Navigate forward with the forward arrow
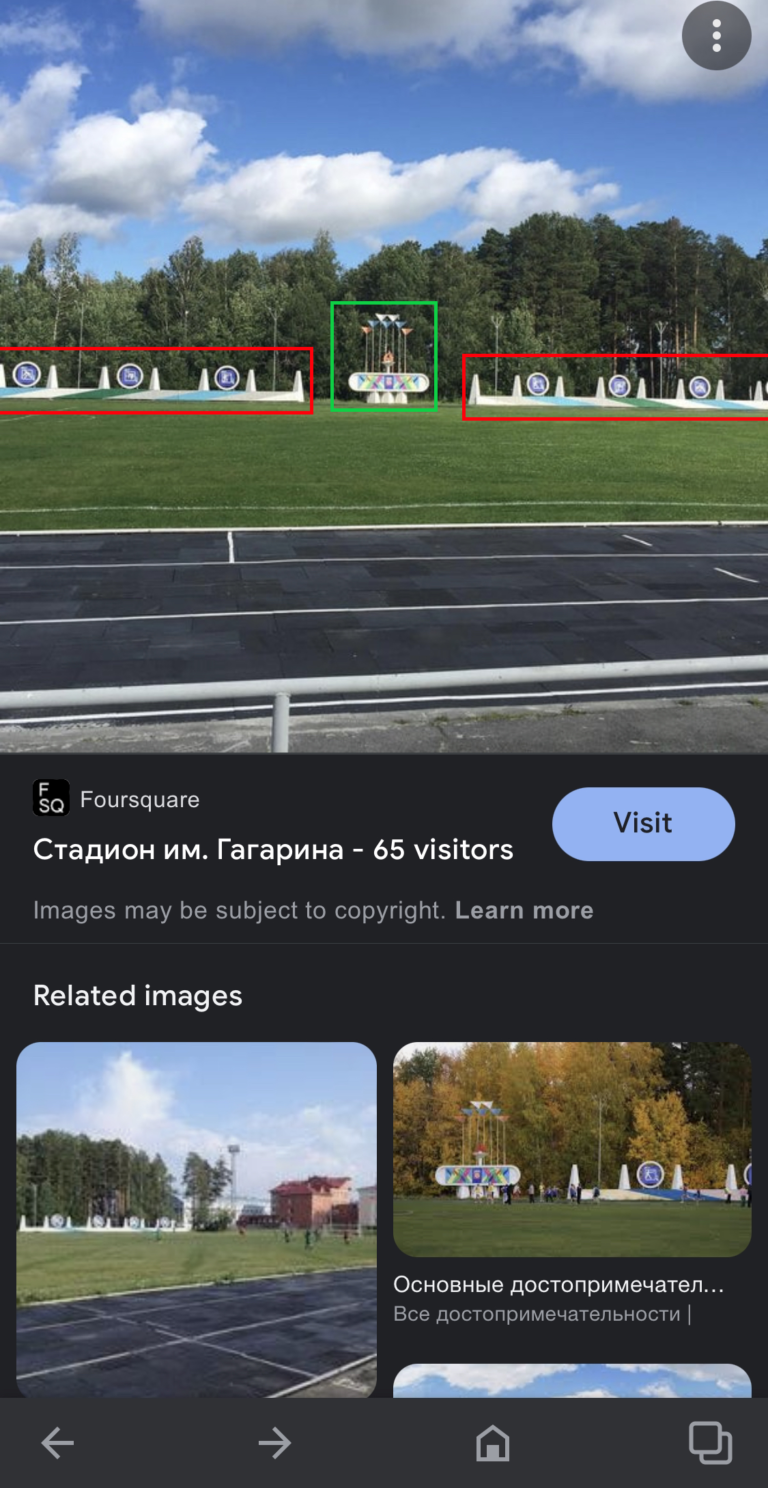 coord(274,1442)
